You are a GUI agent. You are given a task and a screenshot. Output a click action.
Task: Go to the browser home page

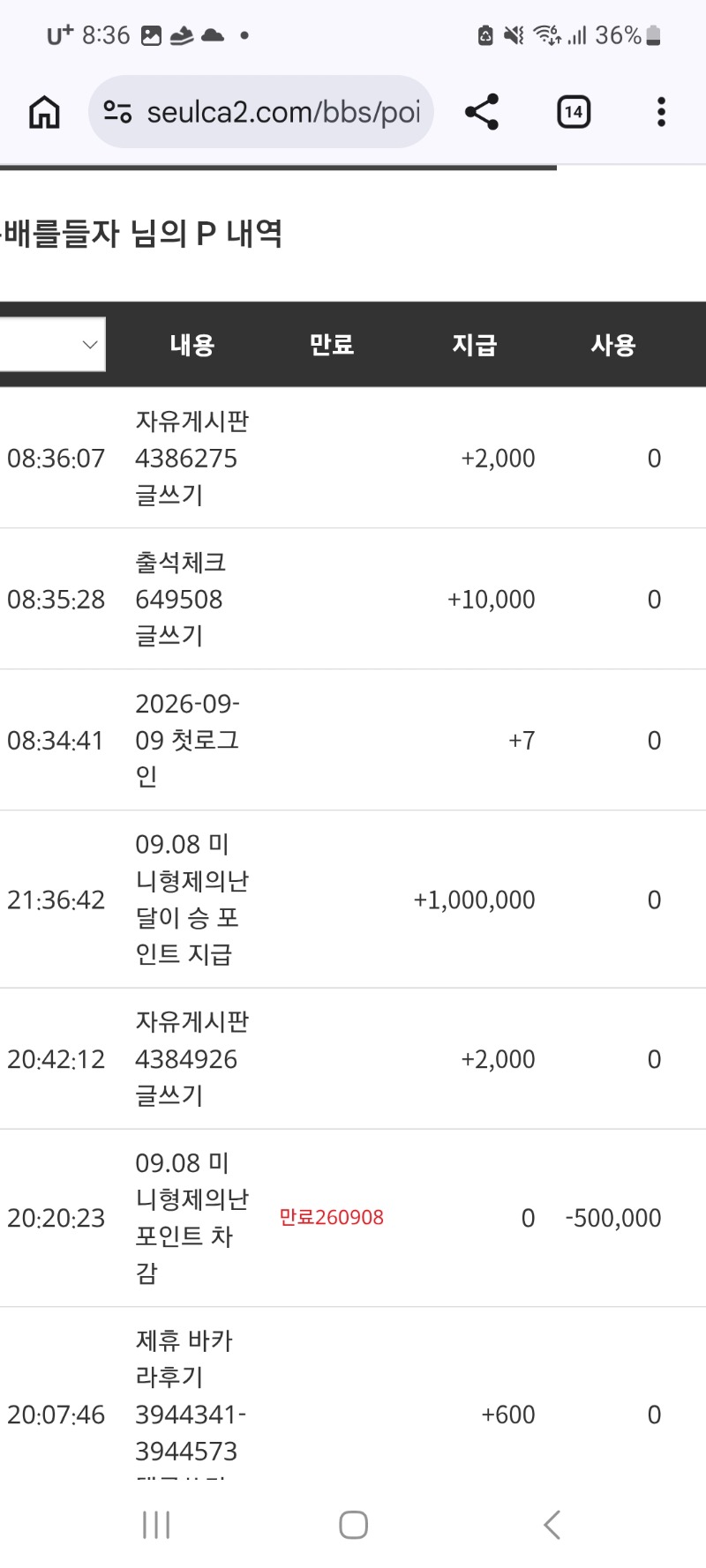(44, 112)
